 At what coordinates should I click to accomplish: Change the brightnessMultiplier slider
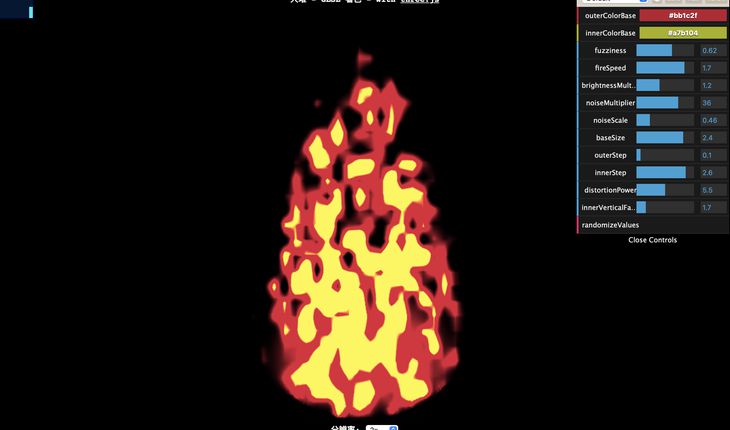(665, 85)
